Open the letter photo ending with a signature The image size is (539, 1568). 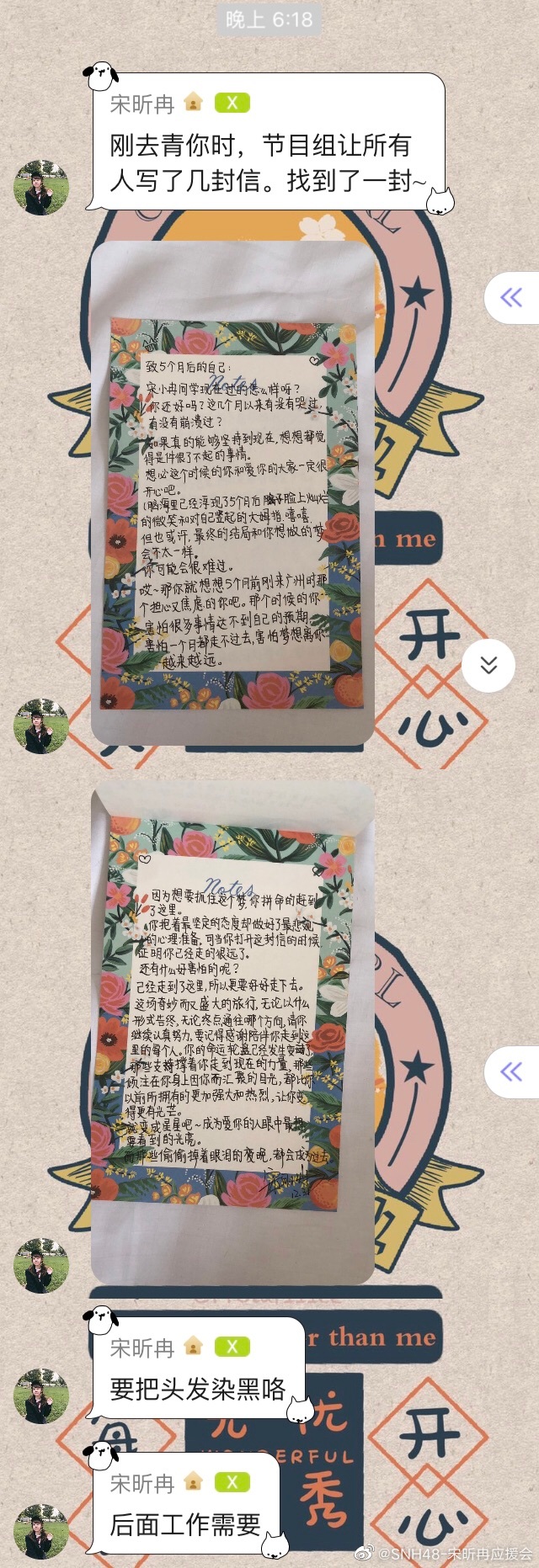(232, 1031)
